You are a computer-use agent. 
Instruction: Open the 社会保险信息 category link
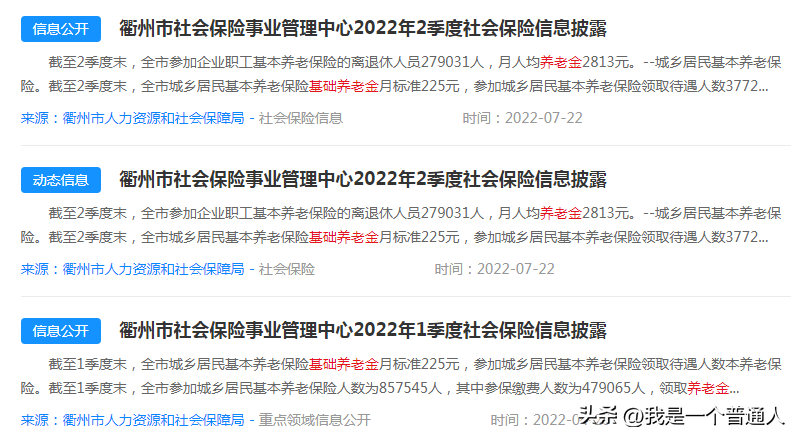coord(300,118)
